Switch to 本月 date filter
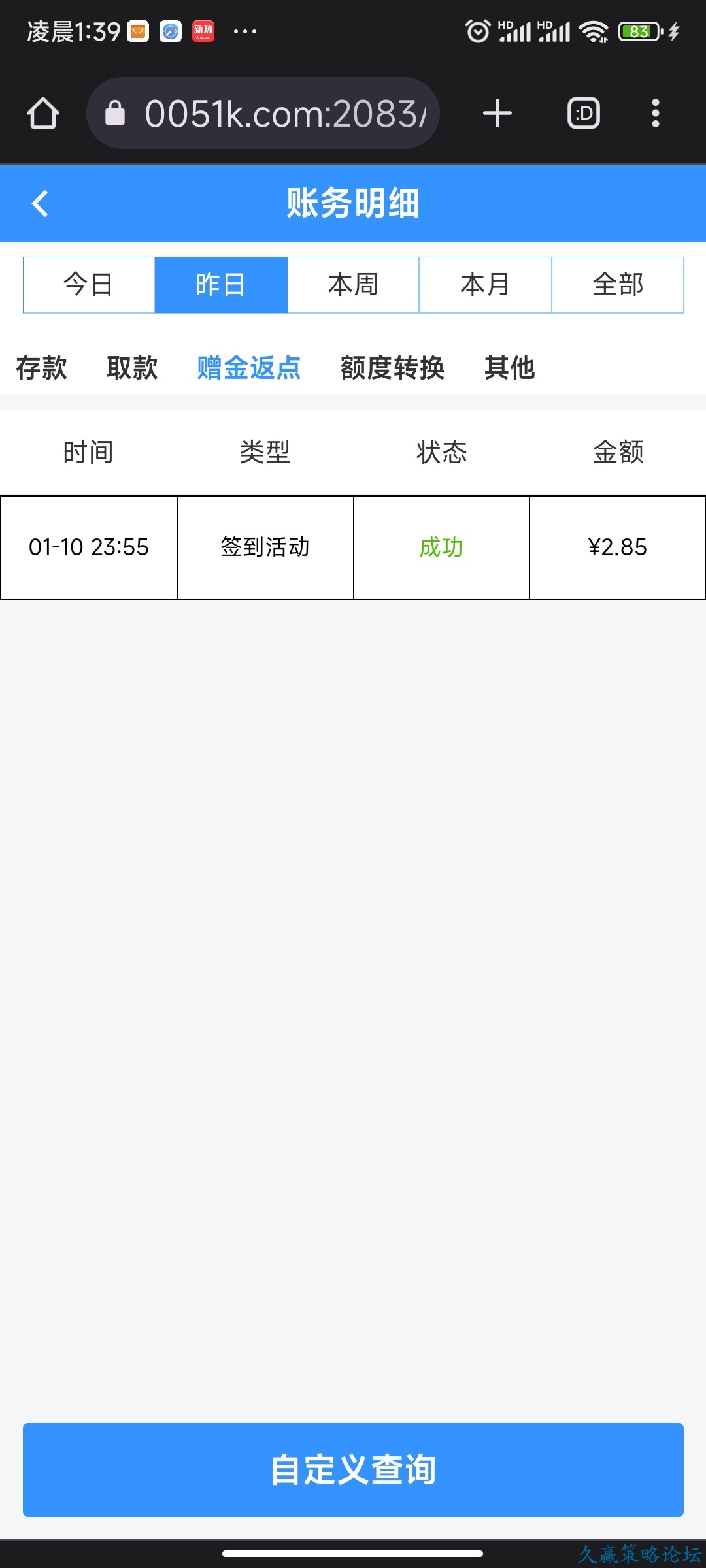The width and height of the screenshot is (706, 1568). (485, 285)
